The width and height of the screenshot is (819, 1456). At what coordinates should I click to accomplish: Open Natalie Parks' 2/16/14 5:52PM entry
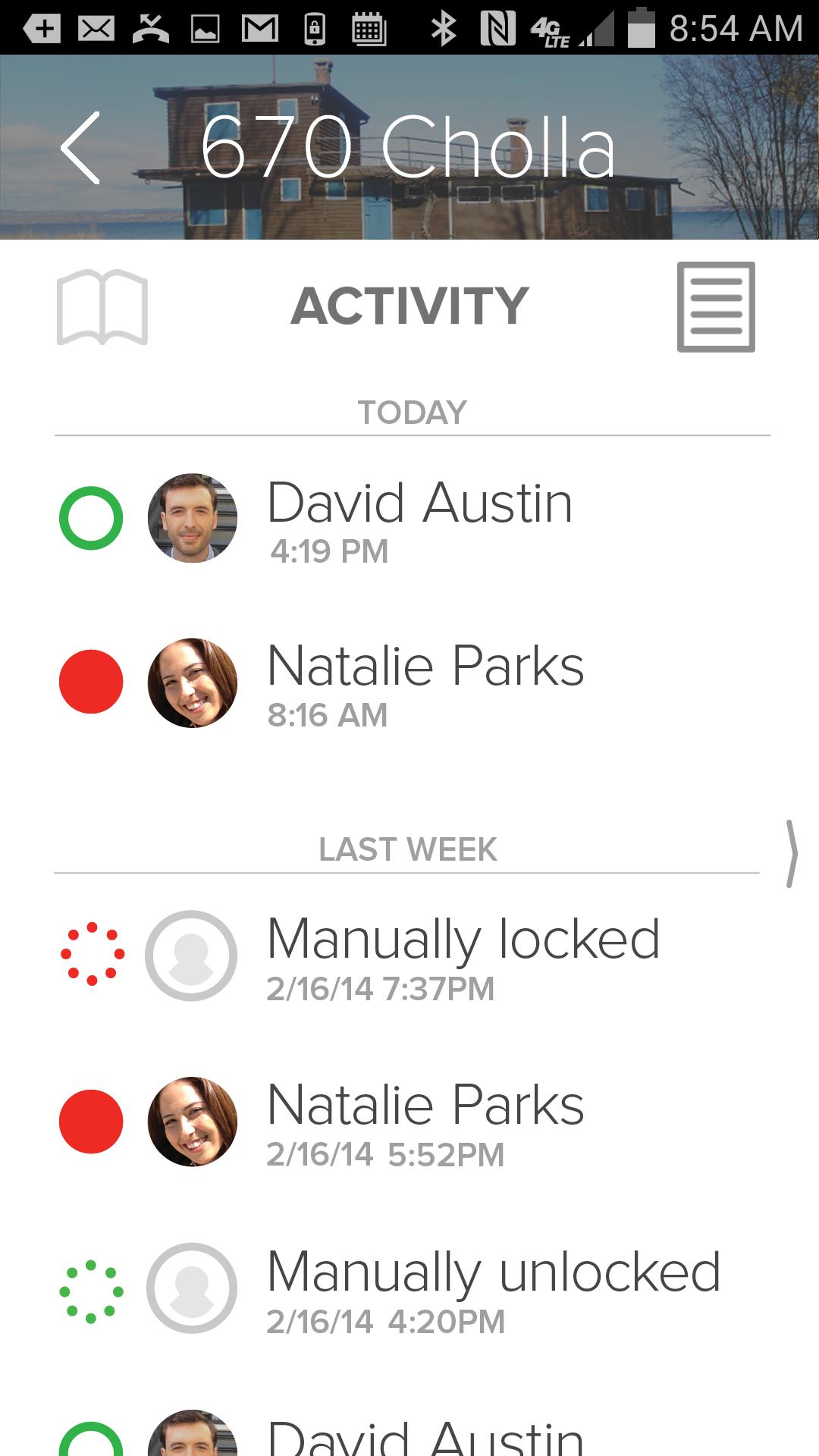425,1122
